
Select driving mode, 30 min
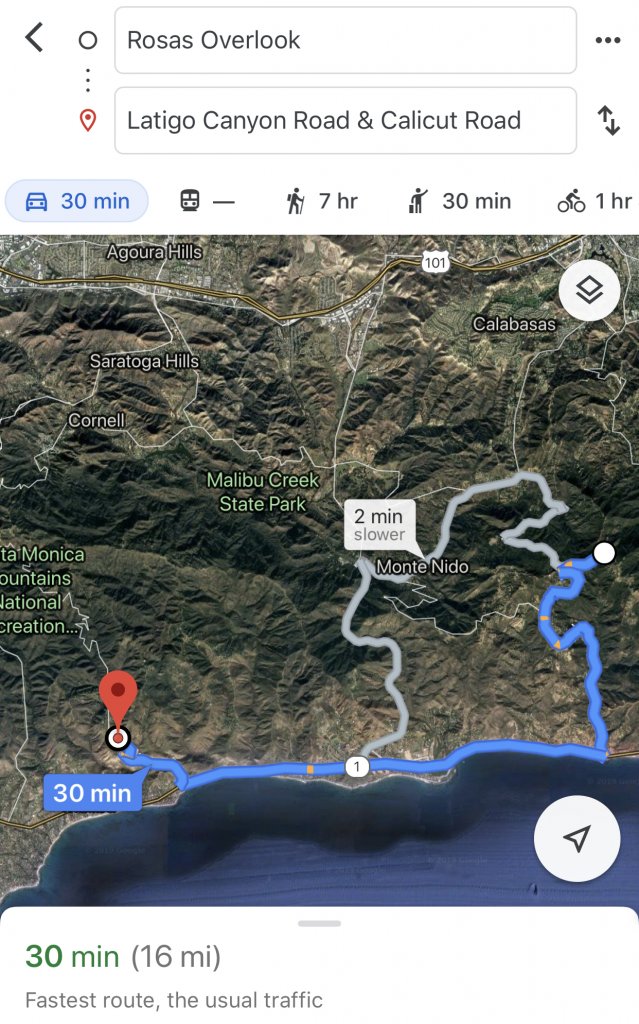[77, 201]
